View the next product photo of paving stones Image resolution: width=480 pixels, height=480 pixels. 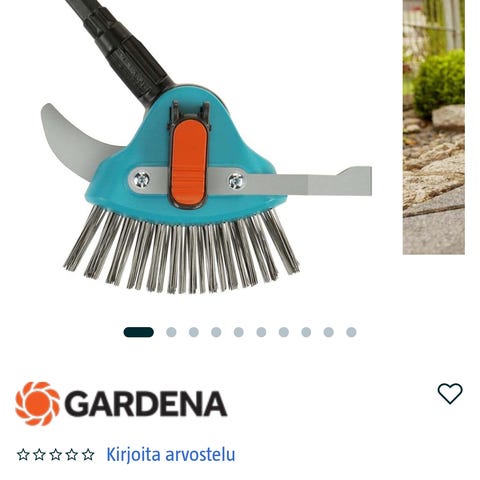[434, 127]
